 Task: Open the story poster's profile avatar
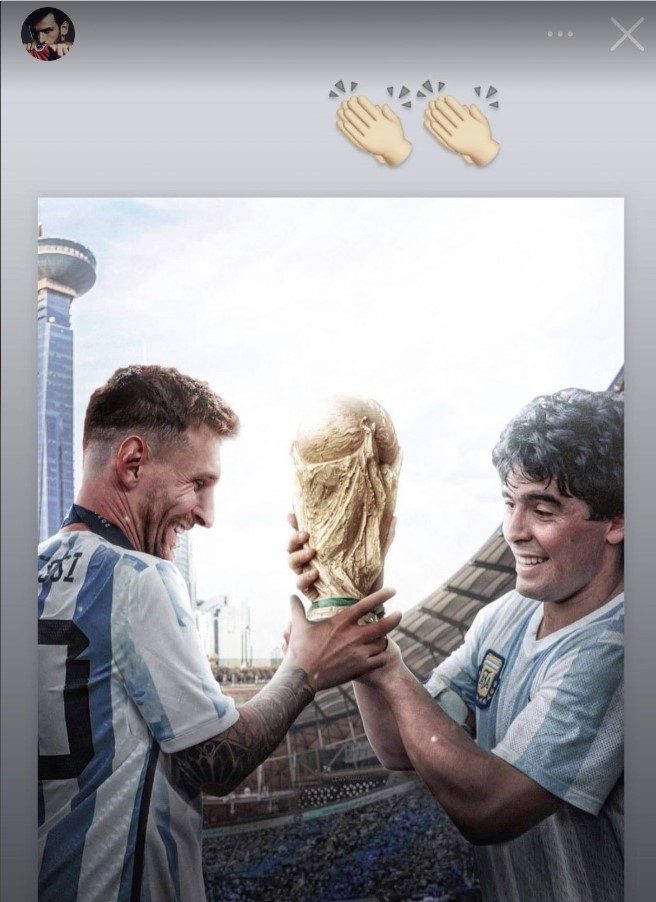(x=47, y=34)
